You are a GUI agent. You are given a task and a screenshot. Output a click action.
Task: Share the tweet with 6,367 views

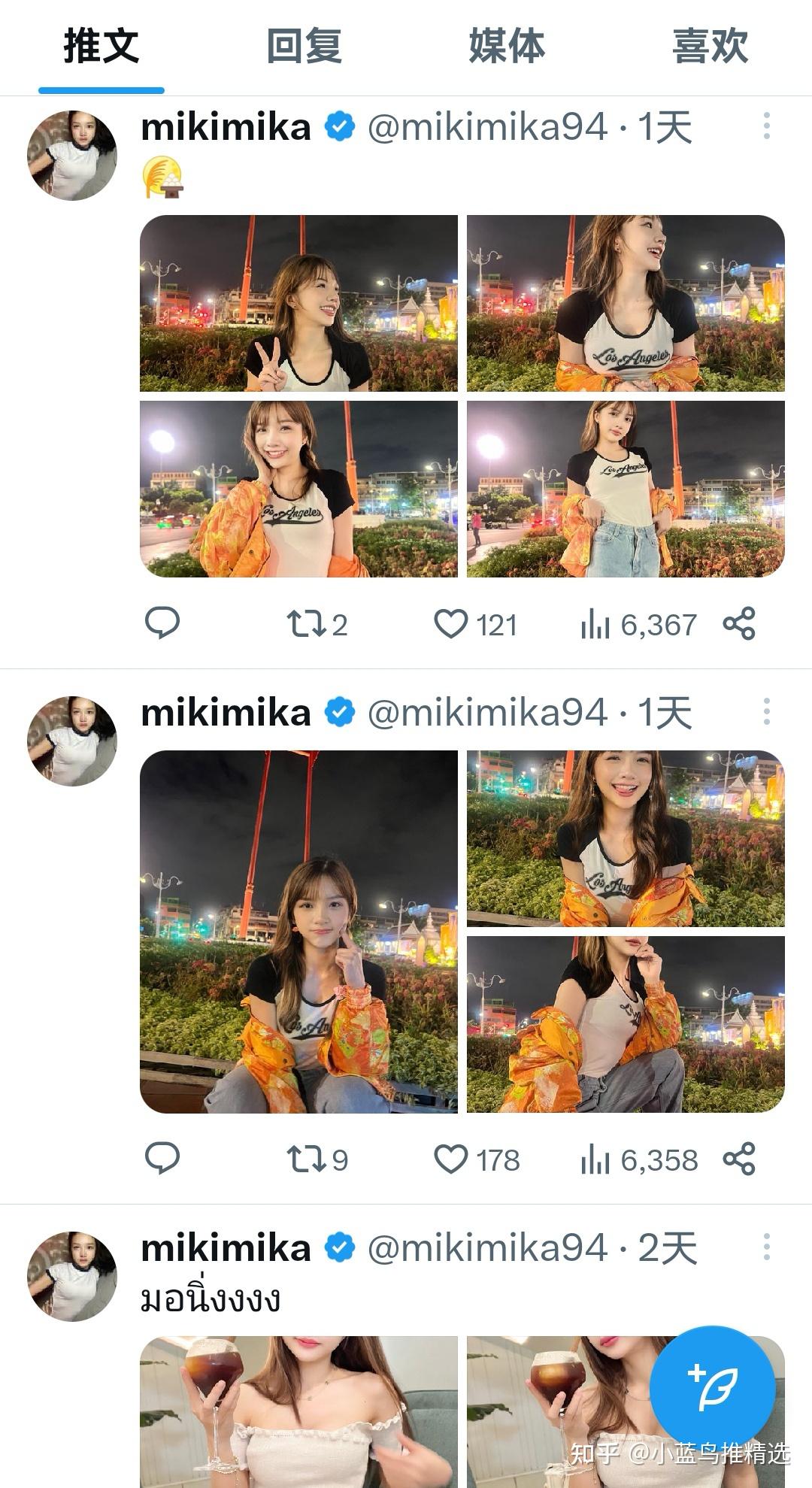(738, 623)
